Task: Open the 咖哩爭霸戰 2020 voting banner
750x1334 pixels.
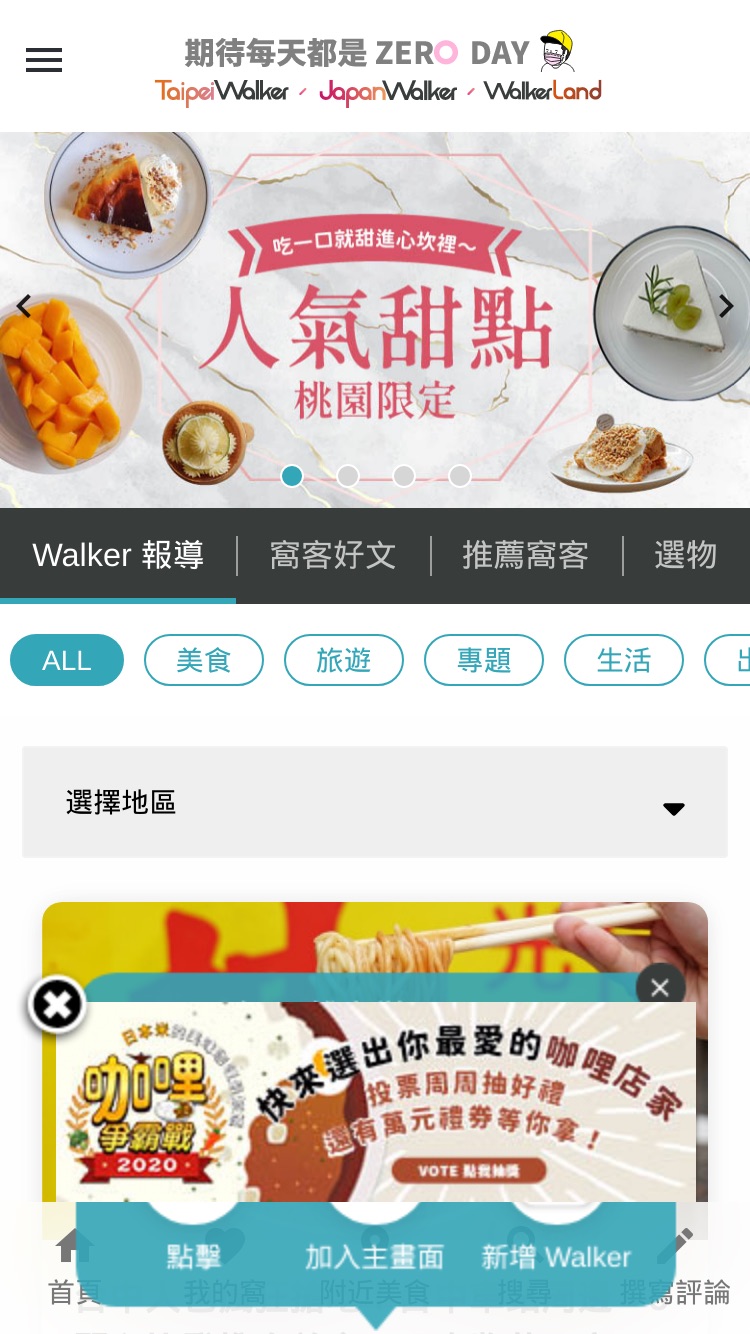Action: pos(376,1102)
